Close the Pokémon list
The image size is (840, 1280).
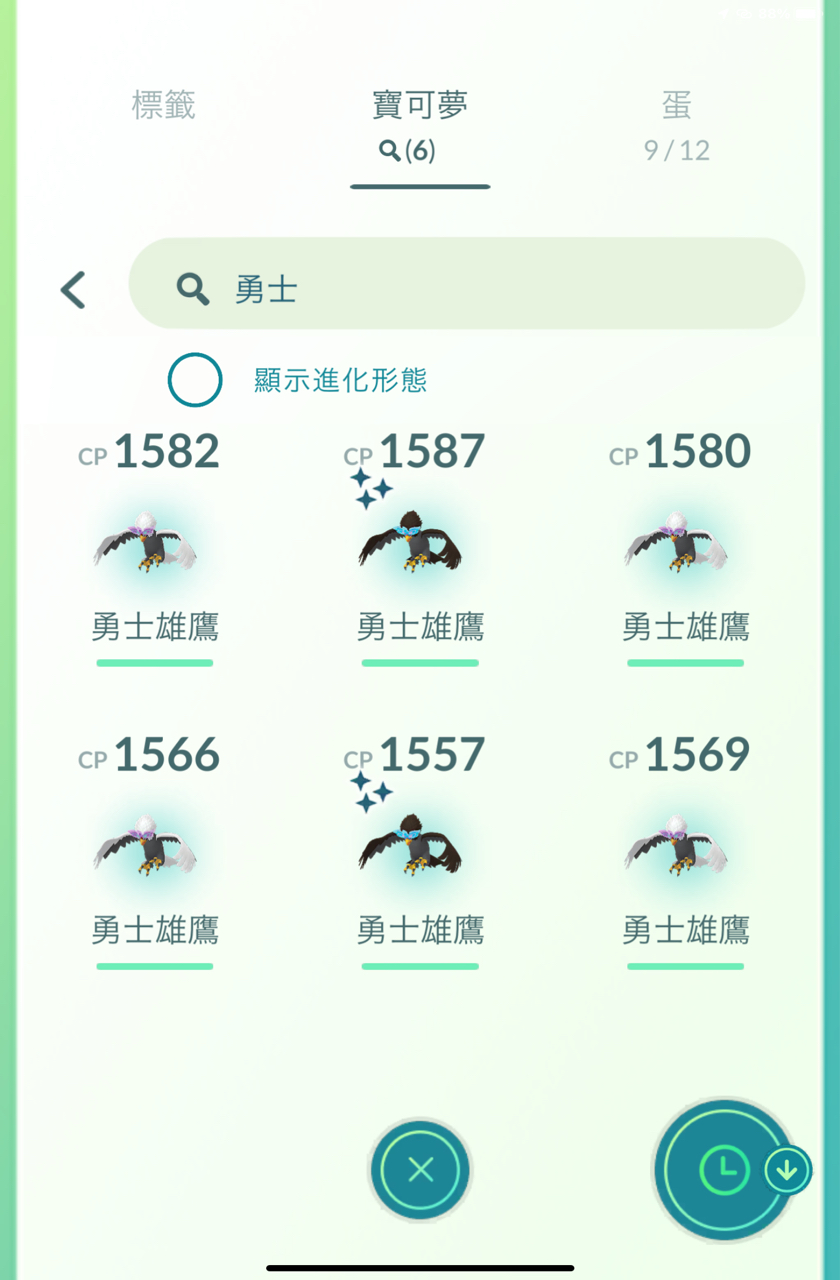(x=420, y=1169)
